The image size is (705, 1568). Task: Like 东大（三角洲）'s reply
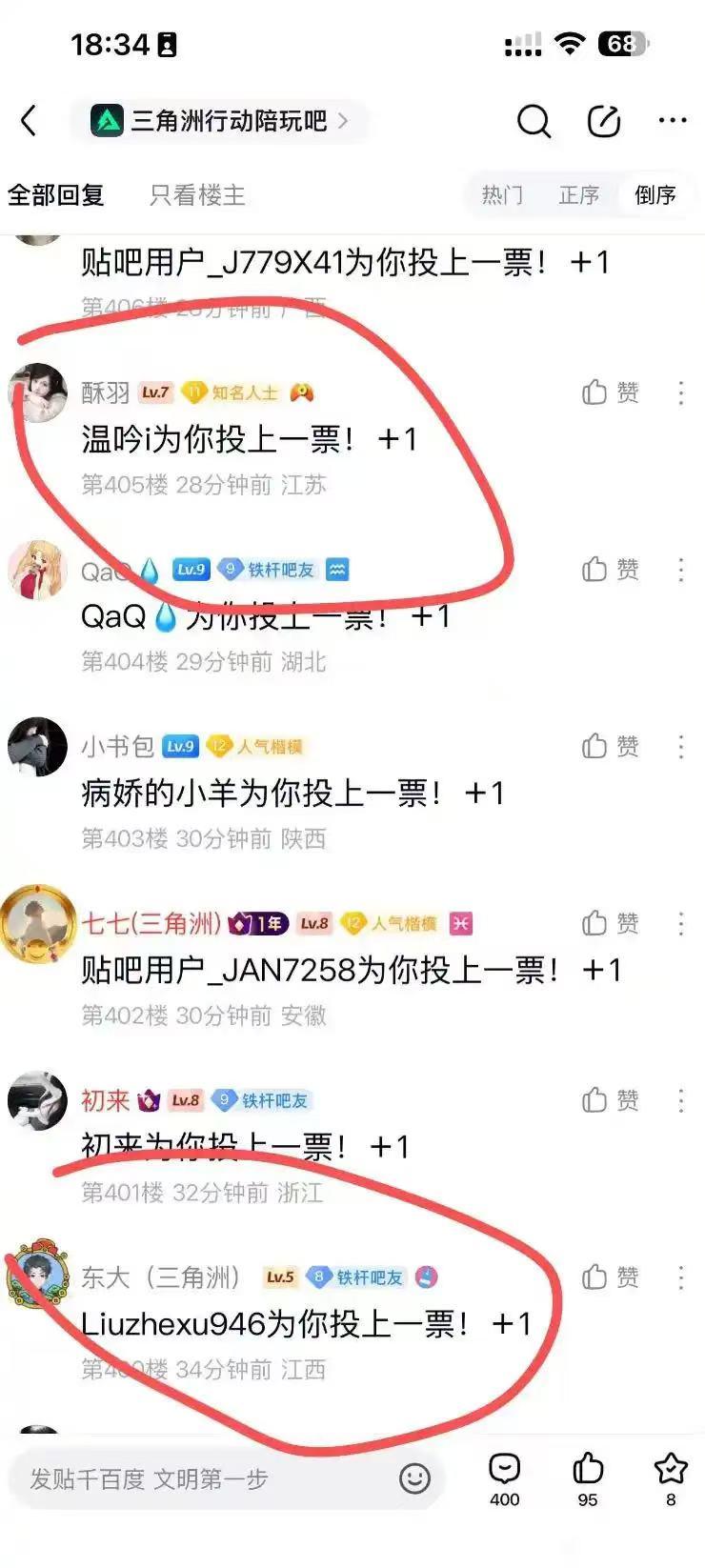(x=610, y=1277)
